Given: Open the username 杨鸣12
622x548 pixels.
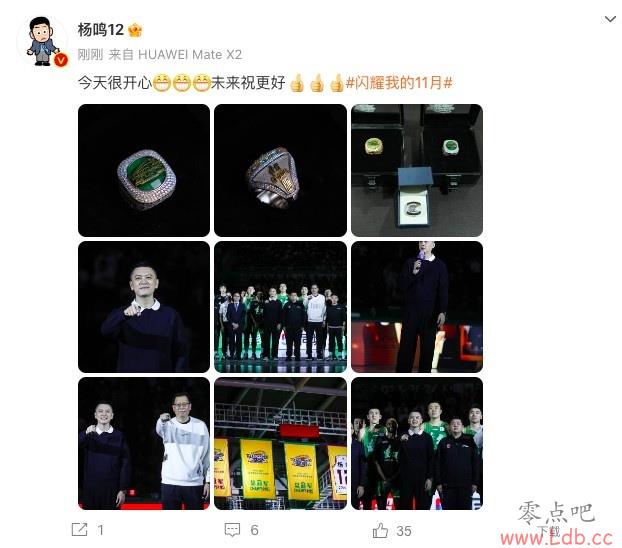Looking at the screenshot, I should pyautogui.click(x=100, y=30).
